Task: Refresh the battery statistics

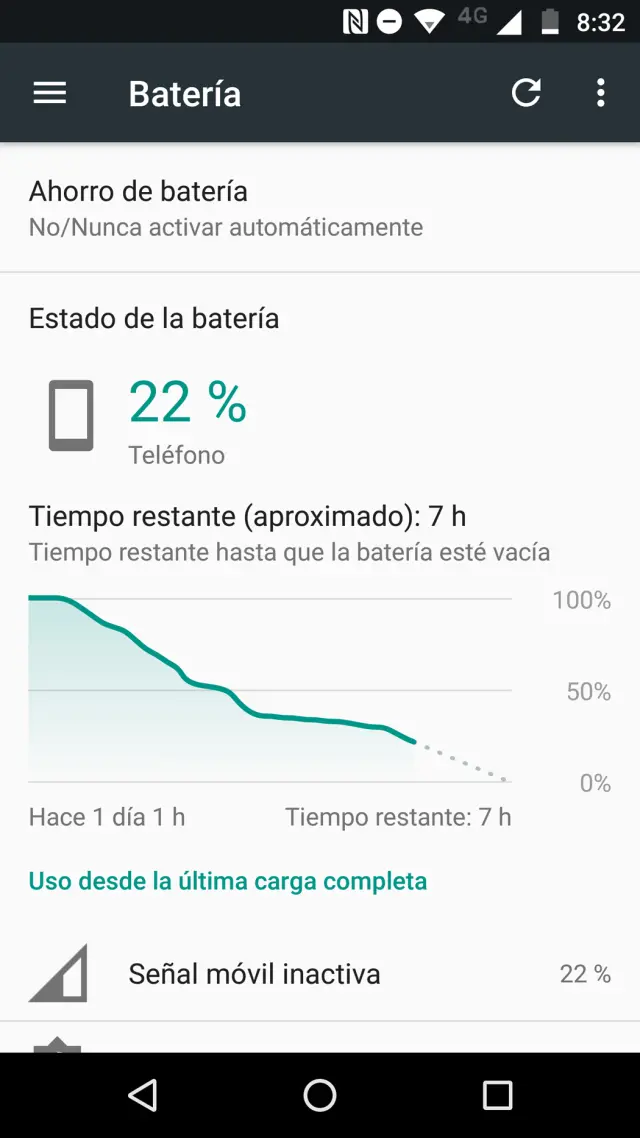Action: pos(526,94)
